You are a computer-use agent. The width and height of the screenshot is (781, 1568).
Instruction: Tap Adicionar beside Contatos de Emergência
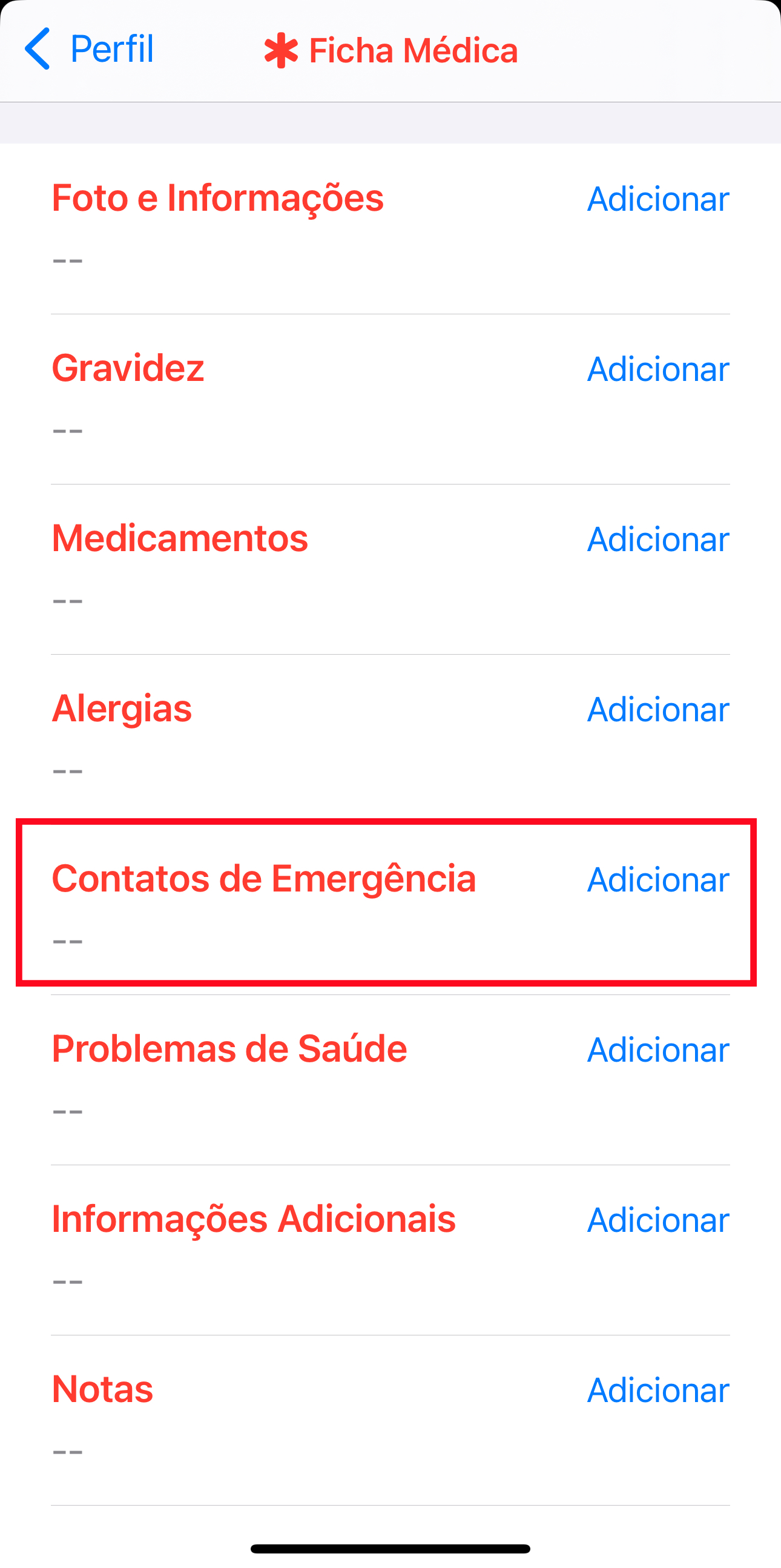click(657, 880)
